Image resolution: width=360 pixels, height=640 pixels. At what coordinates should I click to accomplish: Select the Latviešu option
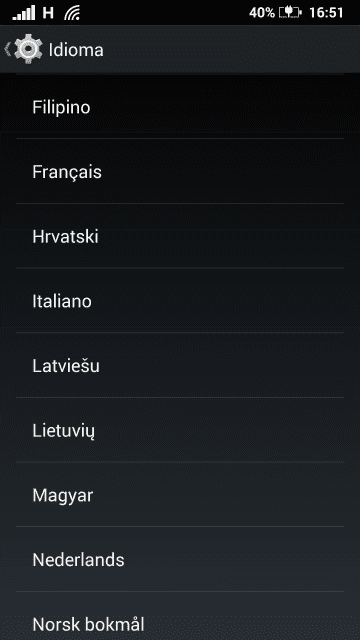(180, 365)
